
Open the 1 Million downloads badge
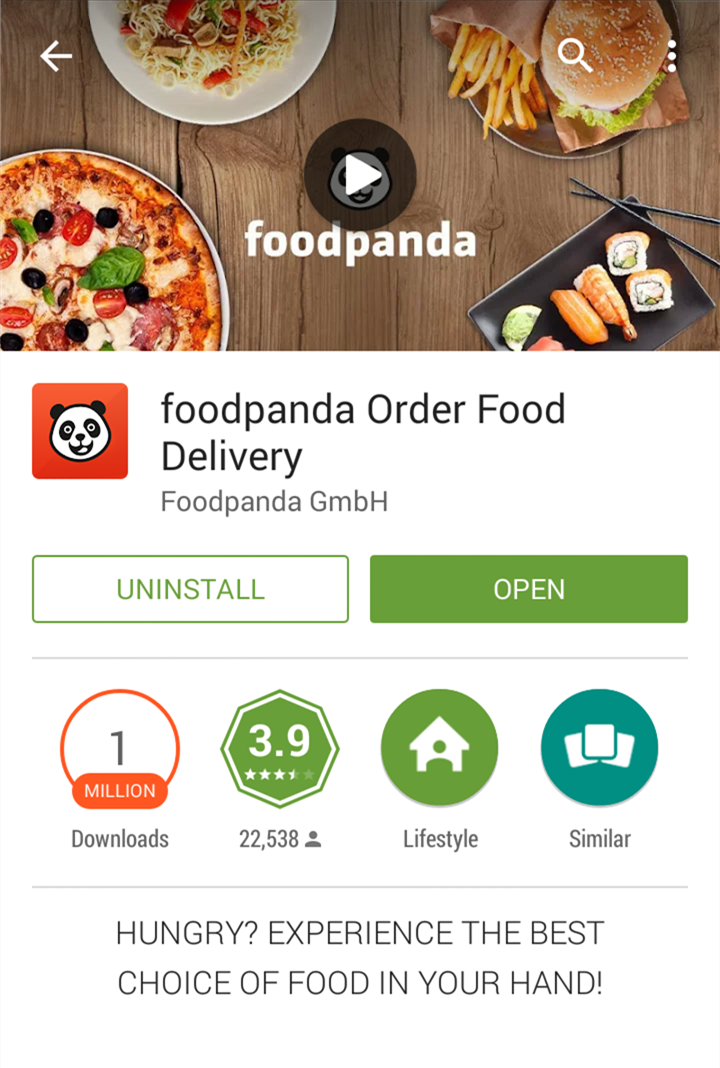tap(119, 748)
